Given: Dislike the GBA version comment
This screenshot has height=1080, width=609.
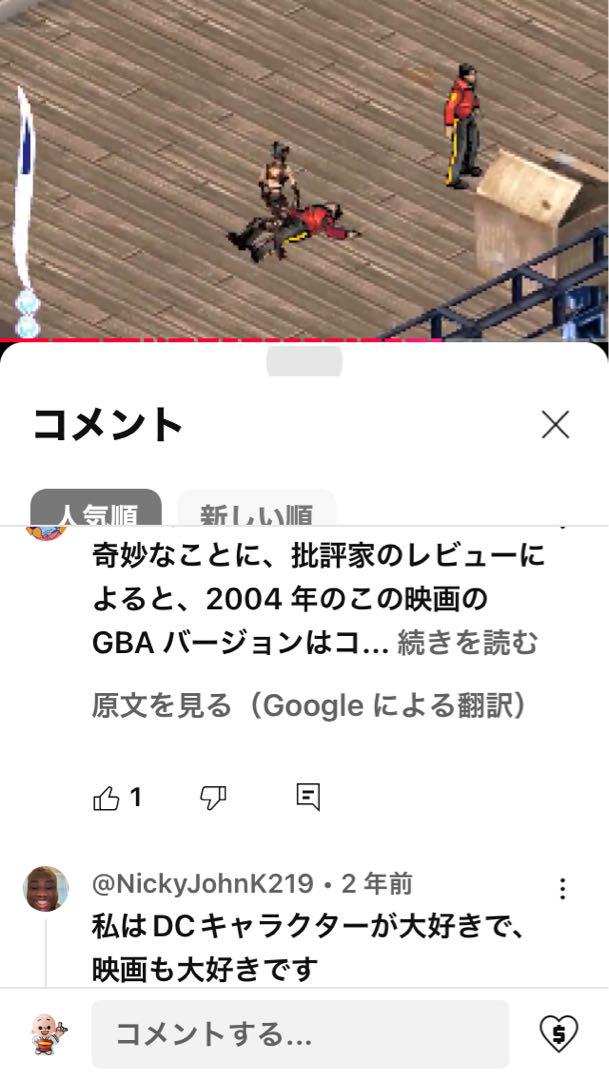Looking at the screenshot, I should (x=213, y=797).
